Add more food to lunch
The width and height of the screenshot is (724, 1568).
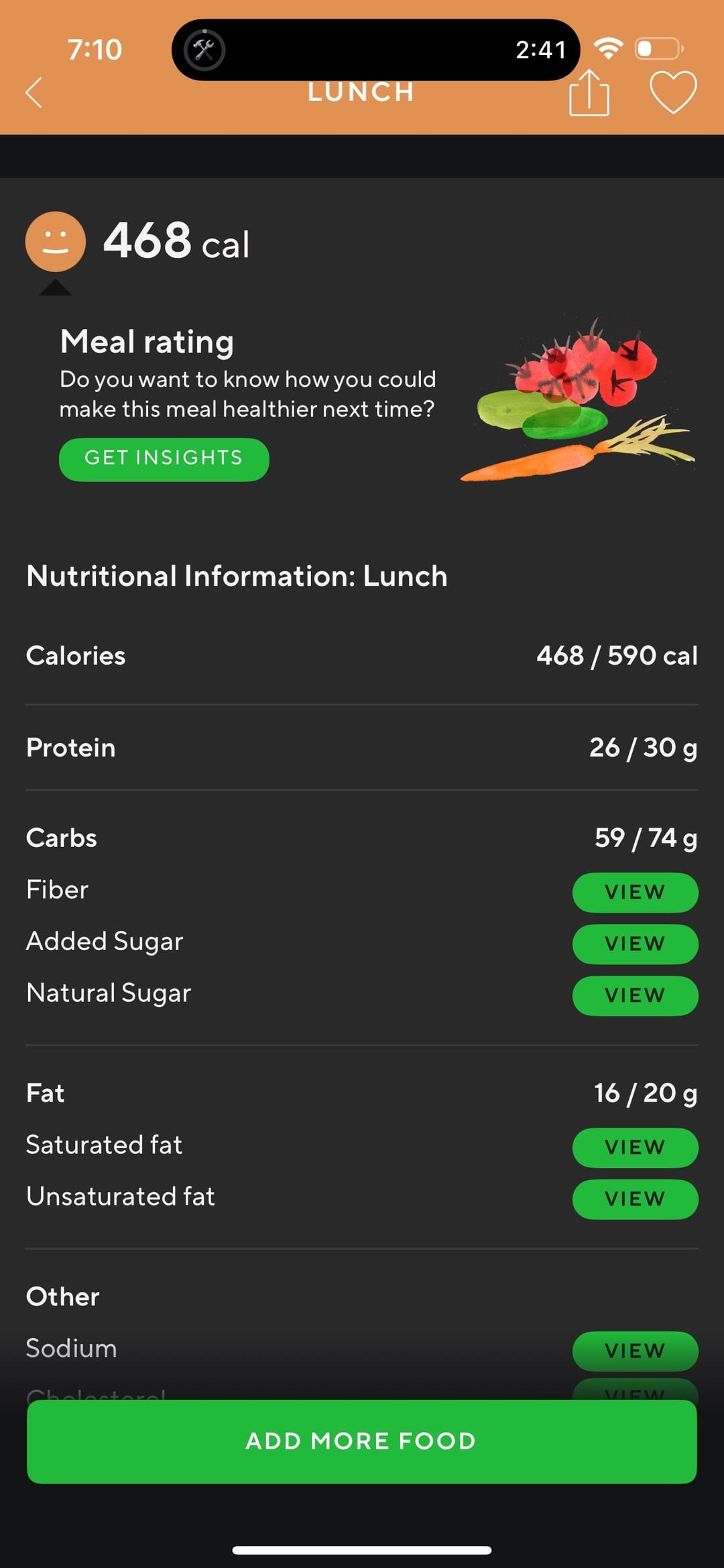click(361, 1441)
